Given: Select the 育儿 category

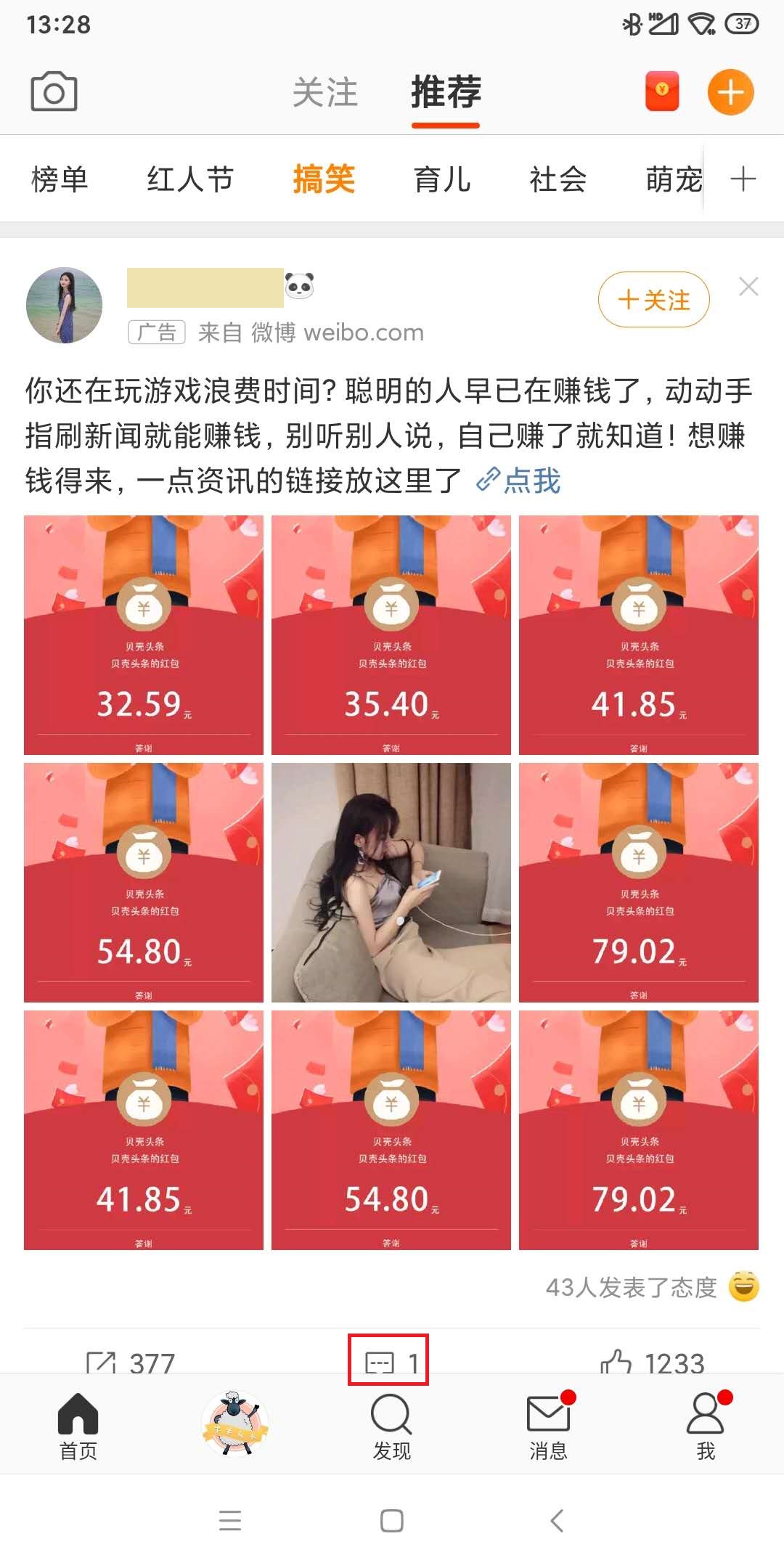Looking at the screenshot, I should tap(442, 179).
